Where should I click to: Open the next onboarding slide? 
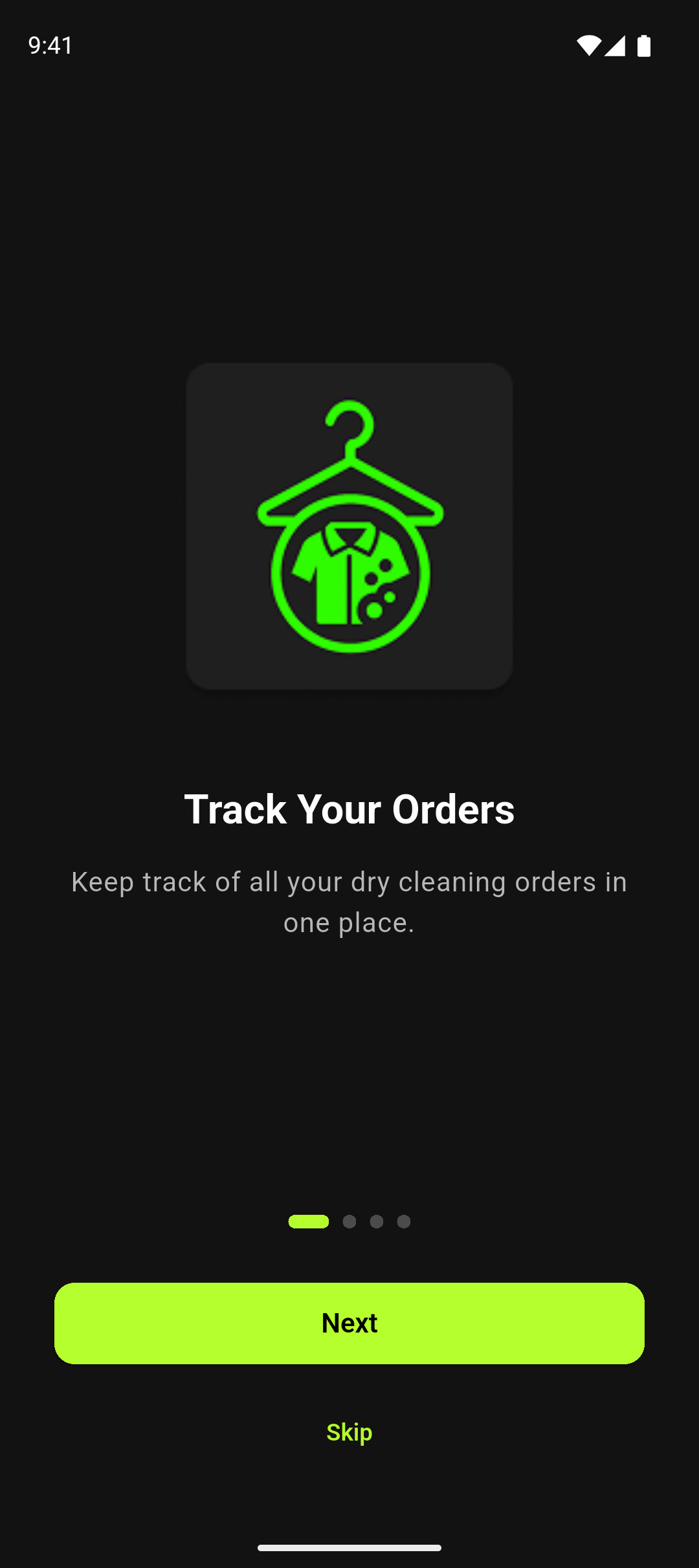[349, 1323]
